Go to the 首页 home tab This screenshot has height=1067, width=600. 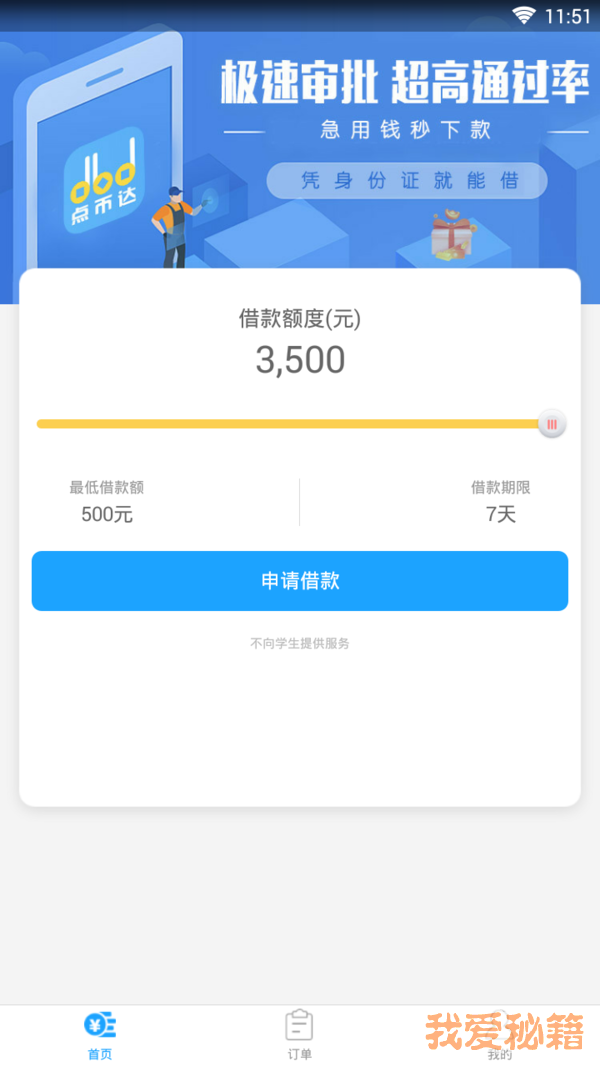coord(100,1035)
